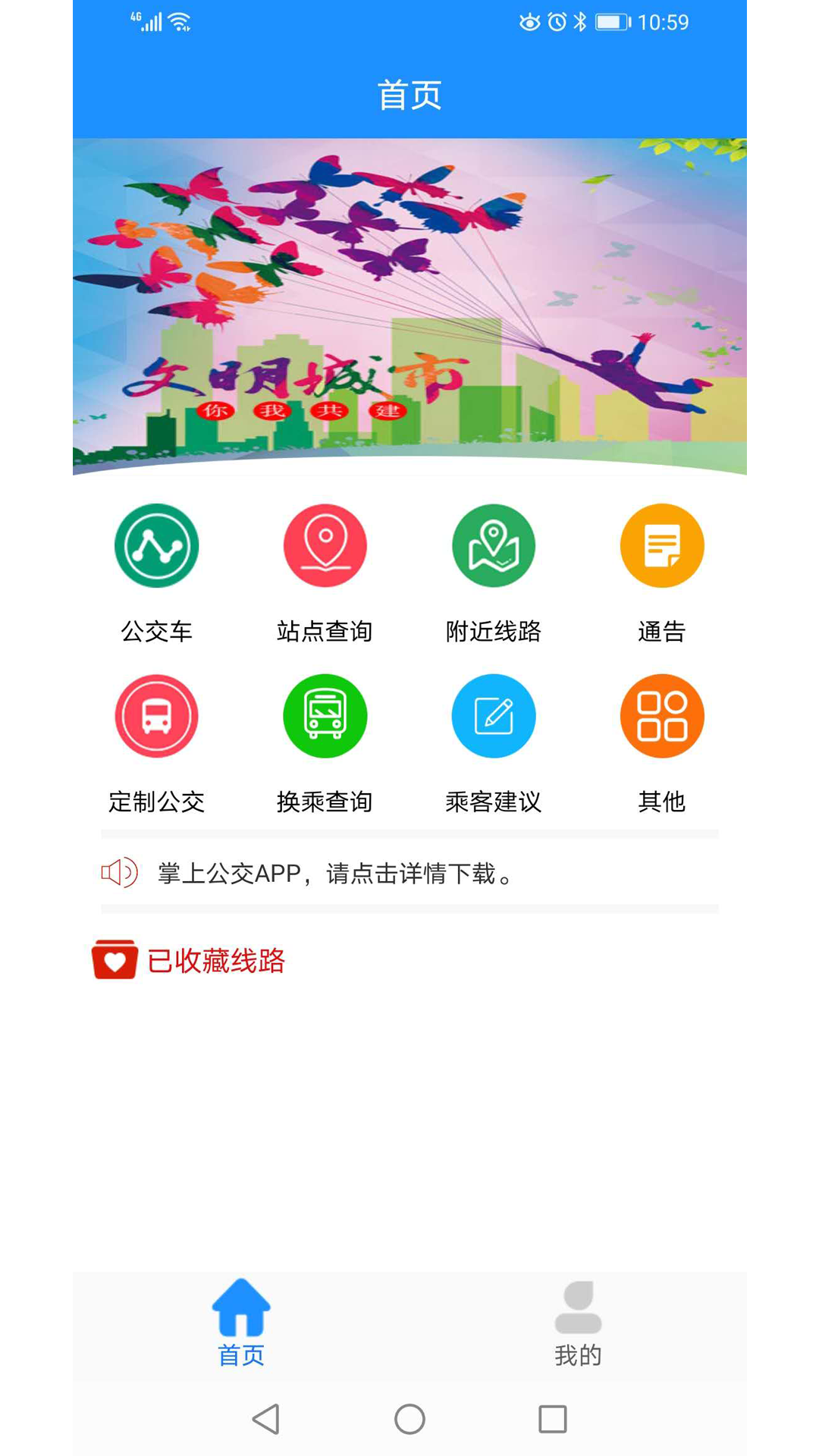Select the 站点查询 station search icon

pos(325,544)
